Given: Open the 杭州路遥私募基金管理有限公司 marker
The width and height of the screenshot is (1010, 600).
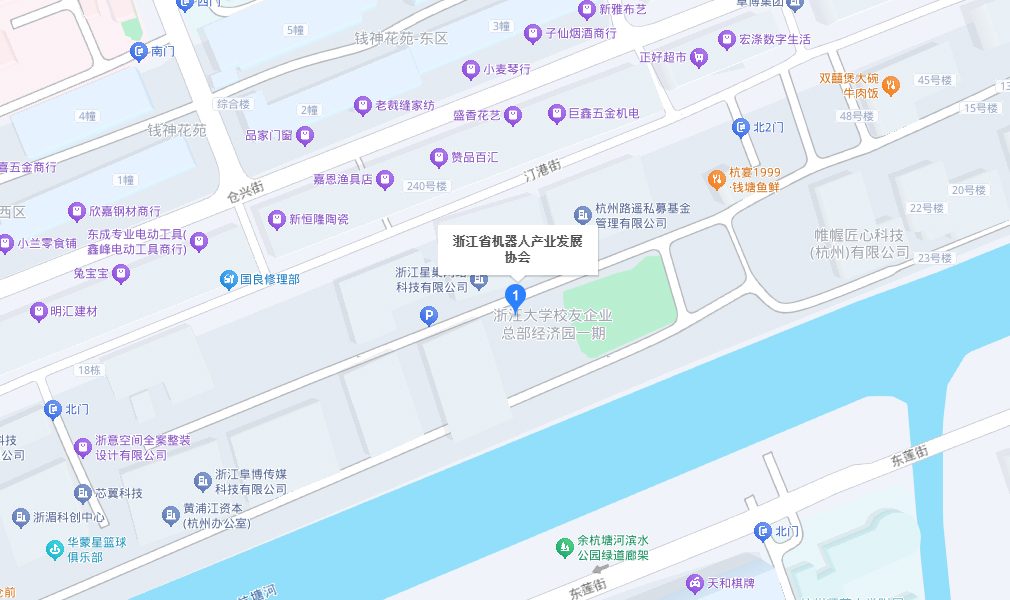Looking at the screenshot, I should pyautogui.click(x=582, y=215).
